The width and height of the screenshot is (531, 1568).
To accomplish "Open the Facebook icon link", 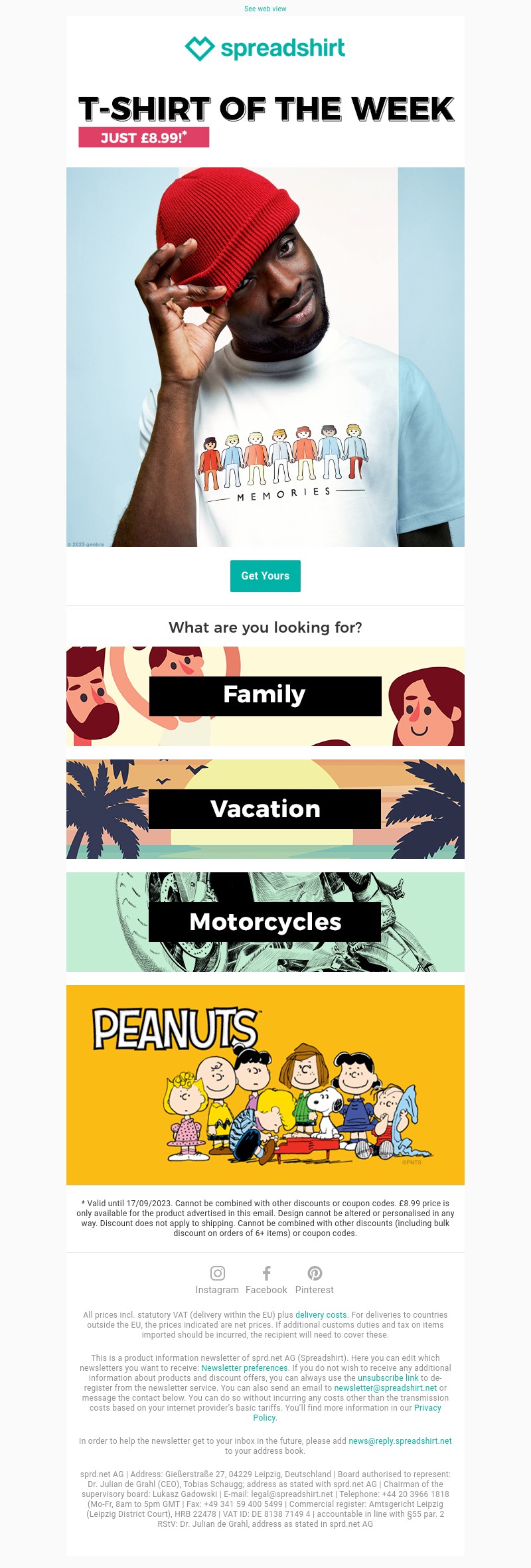I will point(266,1273).
